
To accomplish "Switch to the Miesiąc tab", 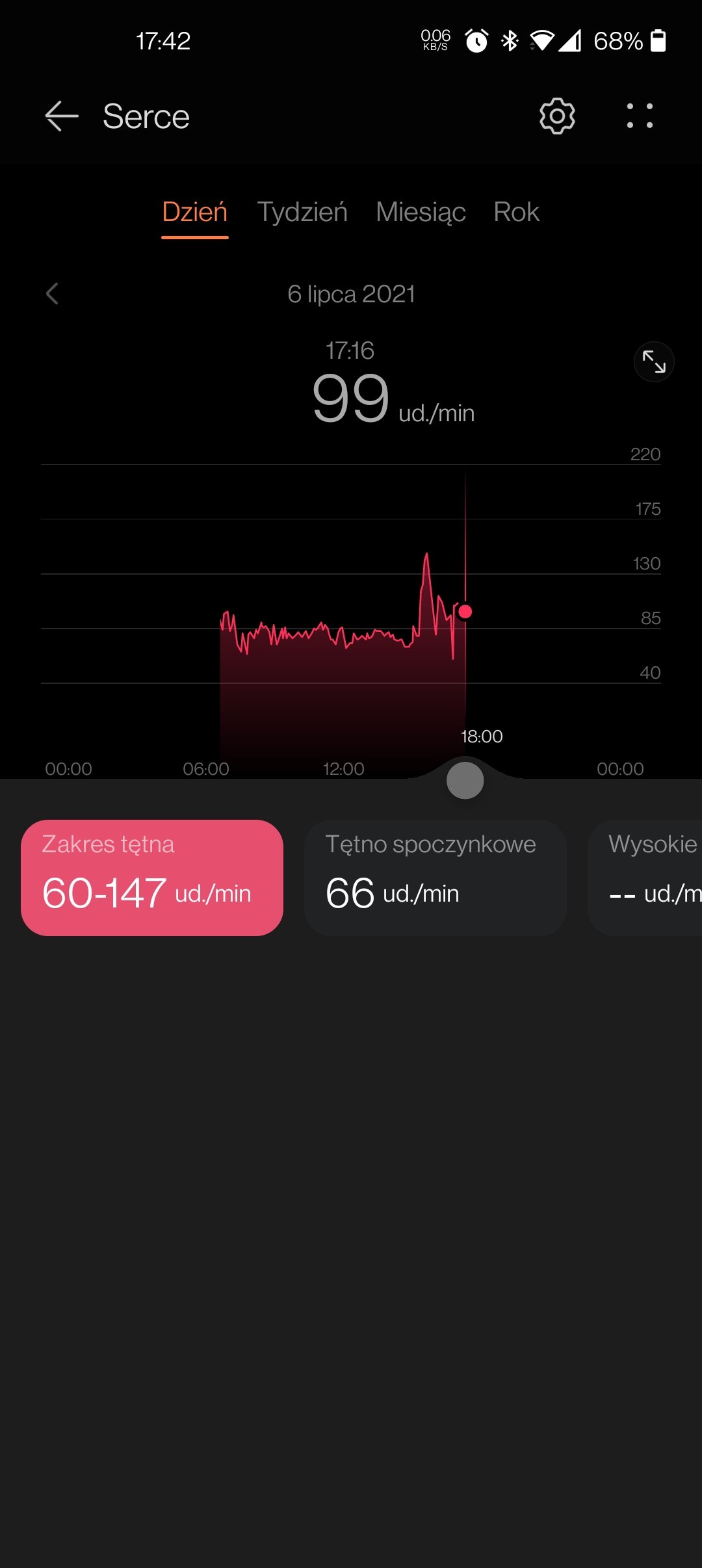I will click(x=421, y=213).
